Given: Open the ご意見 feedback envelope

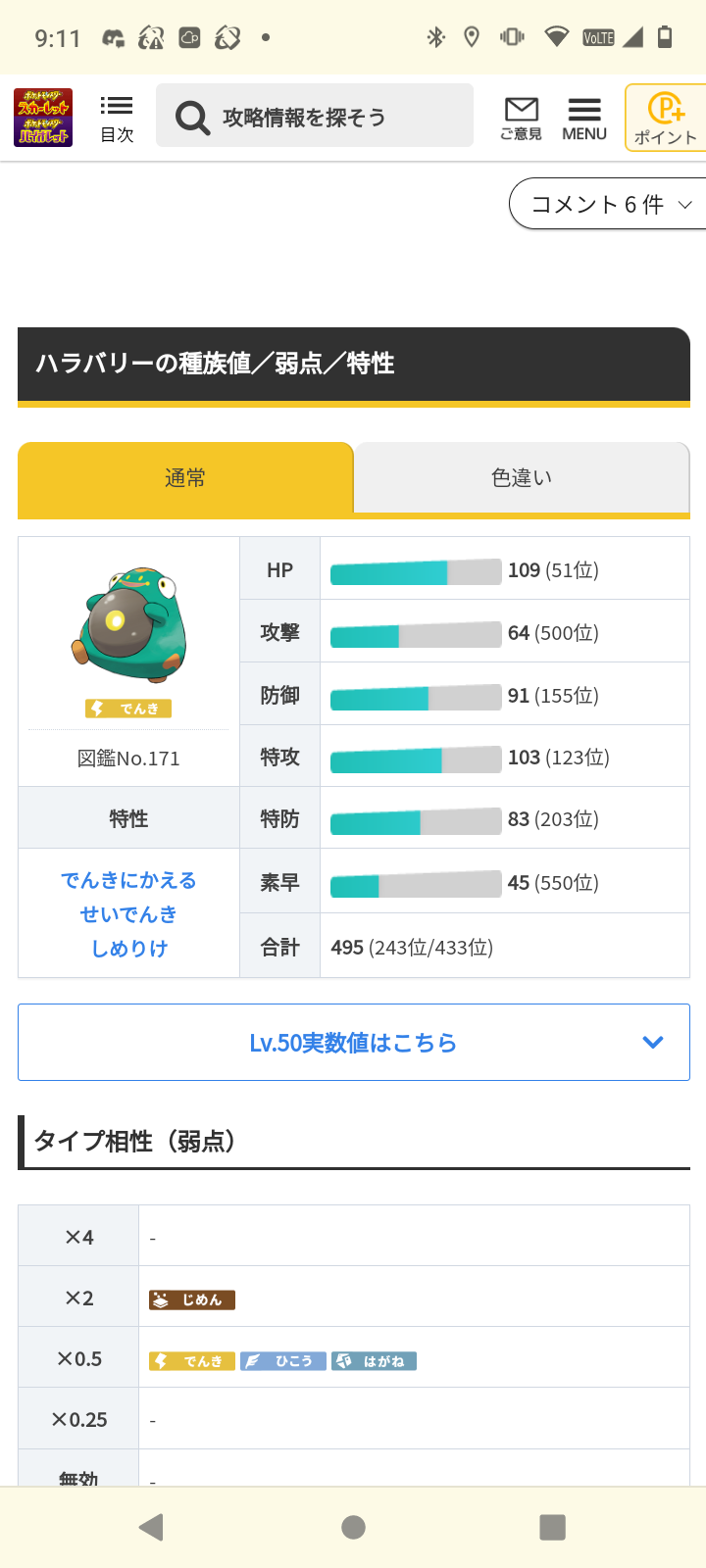Looking at the screenshot, I should point(521,119).
